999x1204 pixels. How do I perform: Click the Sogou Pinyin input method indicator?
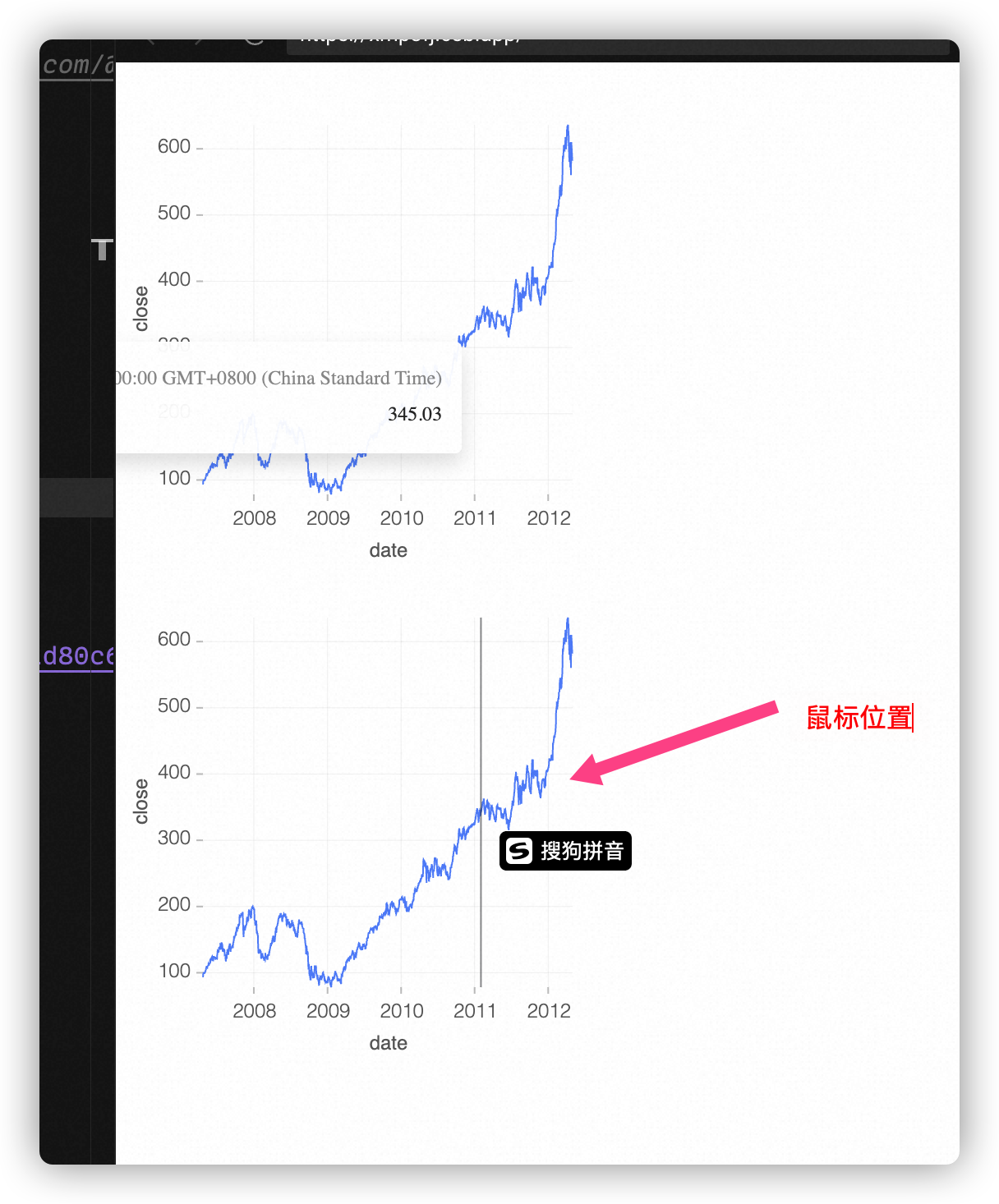[565, 851]
